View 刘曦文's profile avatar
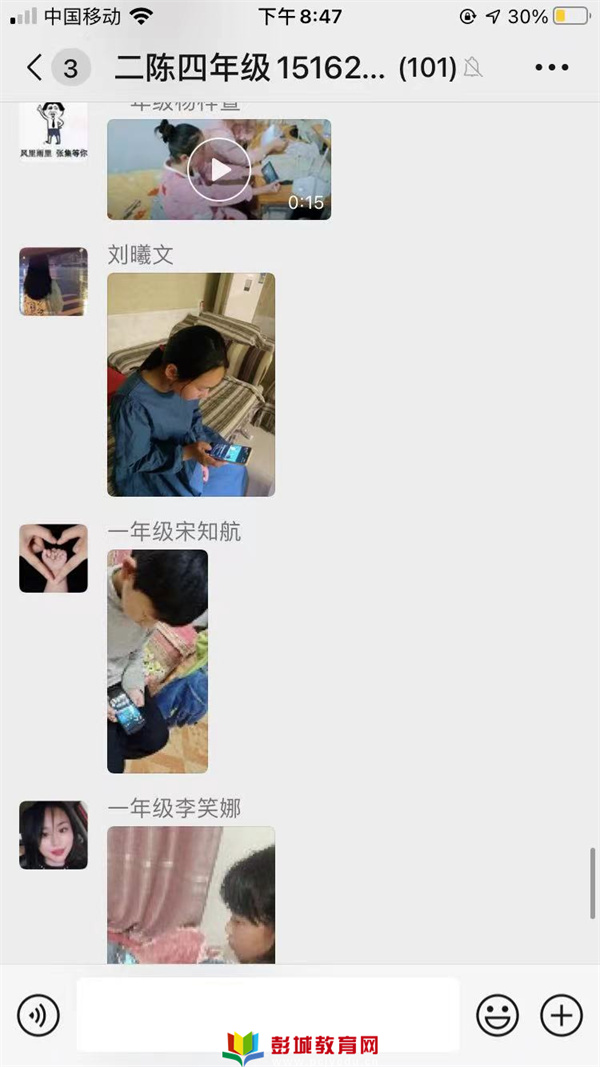 tap(53, 281)
